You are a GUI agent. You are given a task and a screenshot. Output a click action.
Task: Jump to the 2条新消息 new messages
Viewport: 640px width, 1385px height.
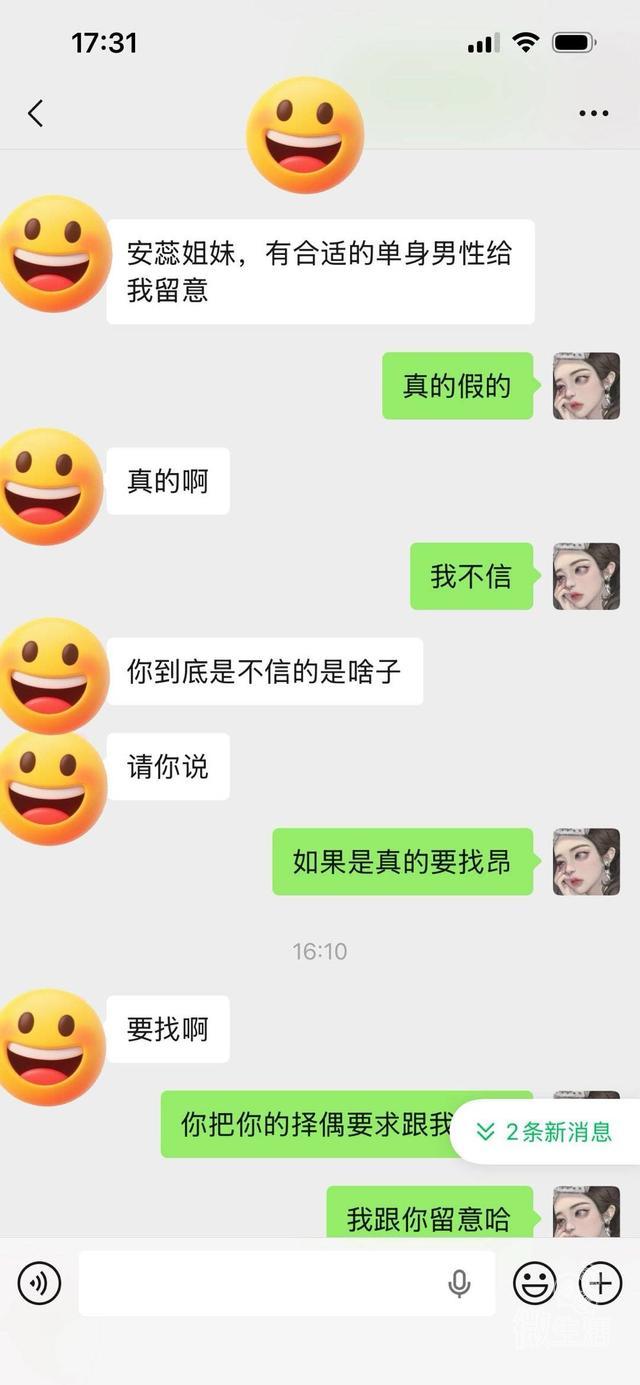[545, 1131]
